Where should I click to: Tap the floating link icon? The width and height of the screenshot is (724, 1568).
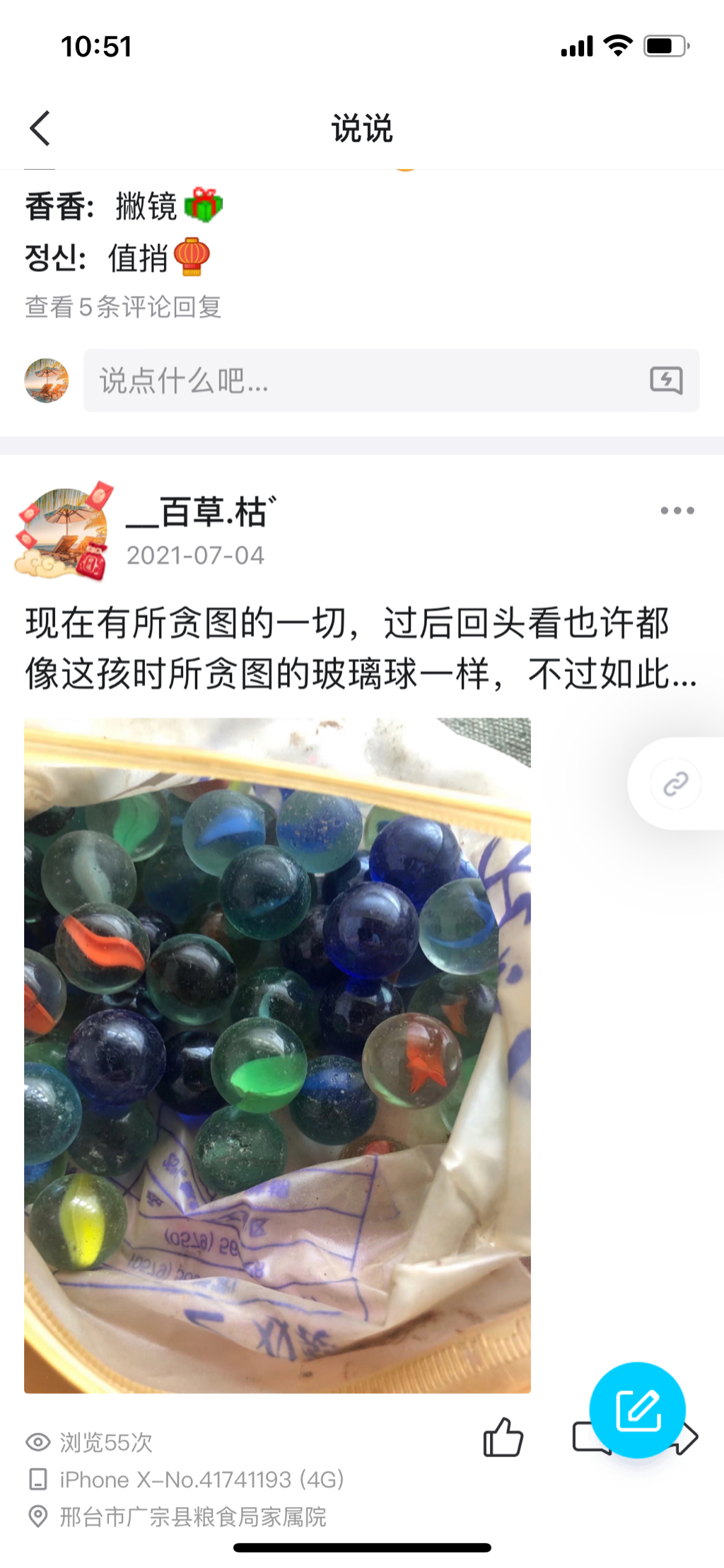[676, 784]
